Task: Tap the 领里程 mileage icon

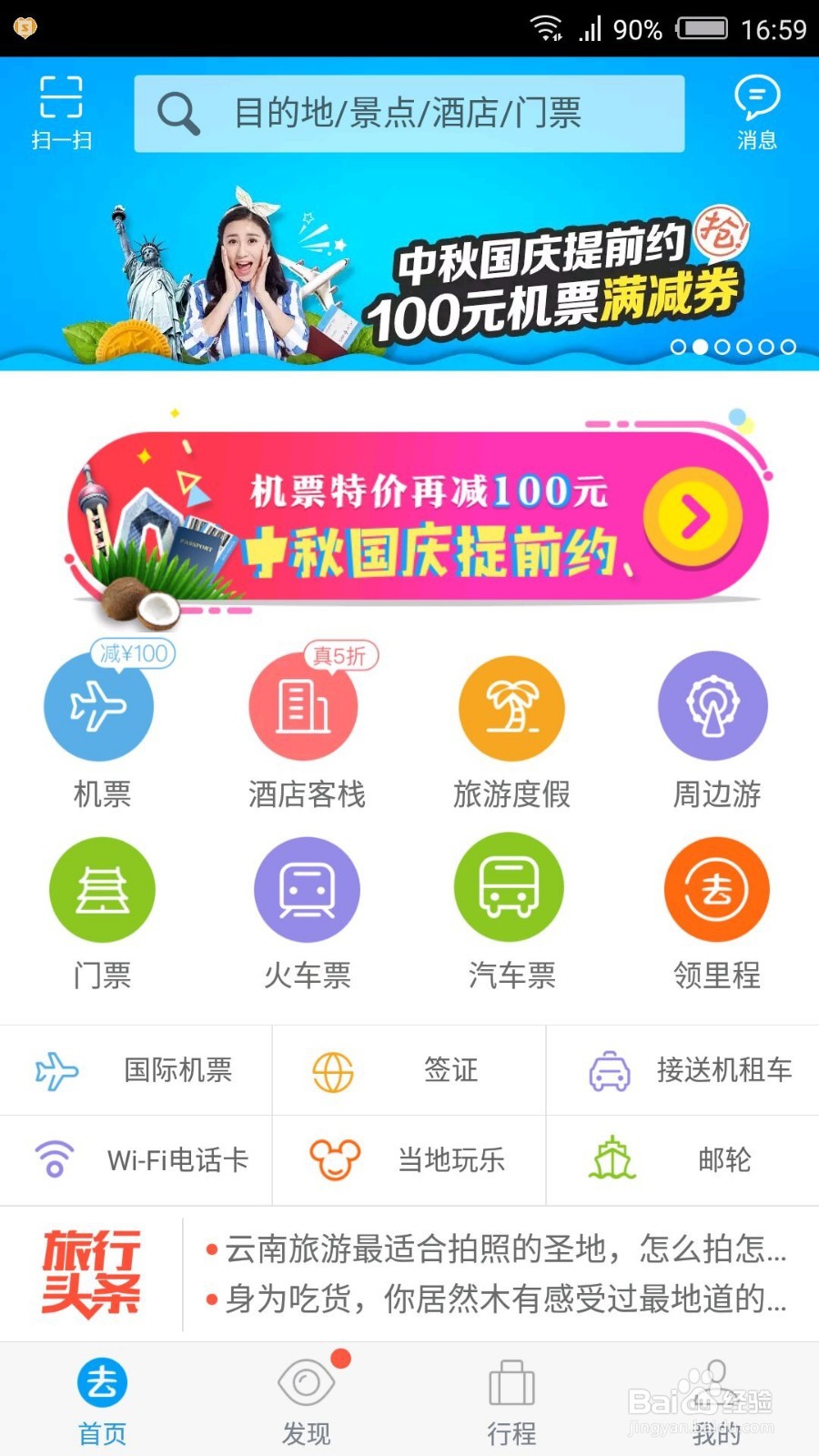Action: pyautogui.click(x=714, y=890)
